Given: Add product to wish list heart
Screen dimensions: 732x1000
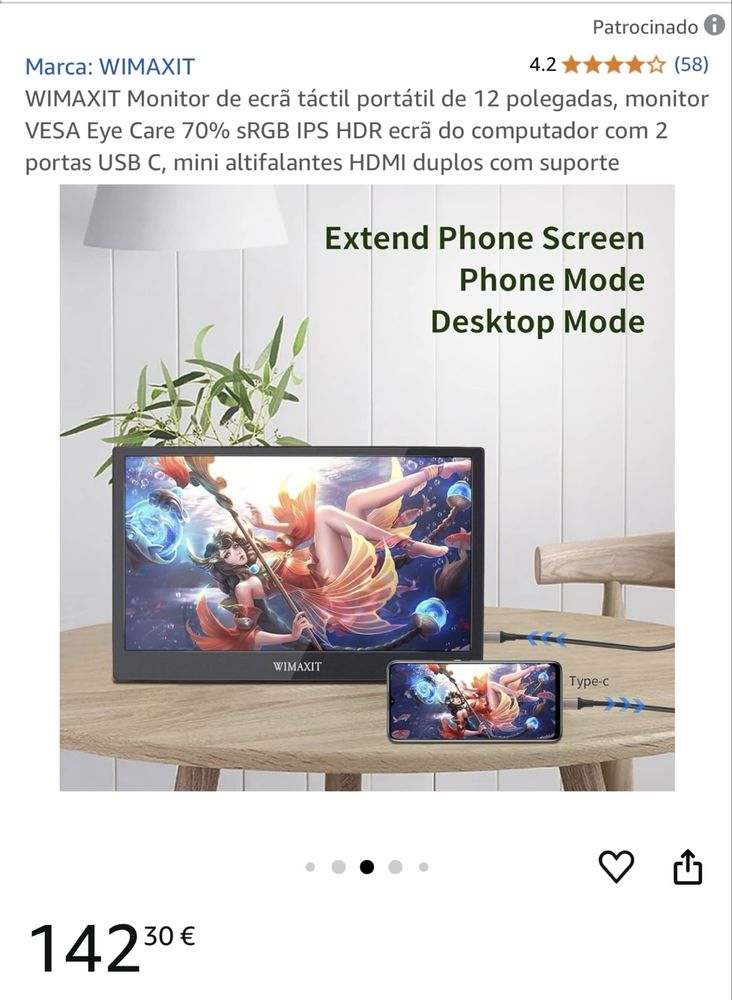Looking at the screenshot, I should pyautogui.click(x=616, y=866).
